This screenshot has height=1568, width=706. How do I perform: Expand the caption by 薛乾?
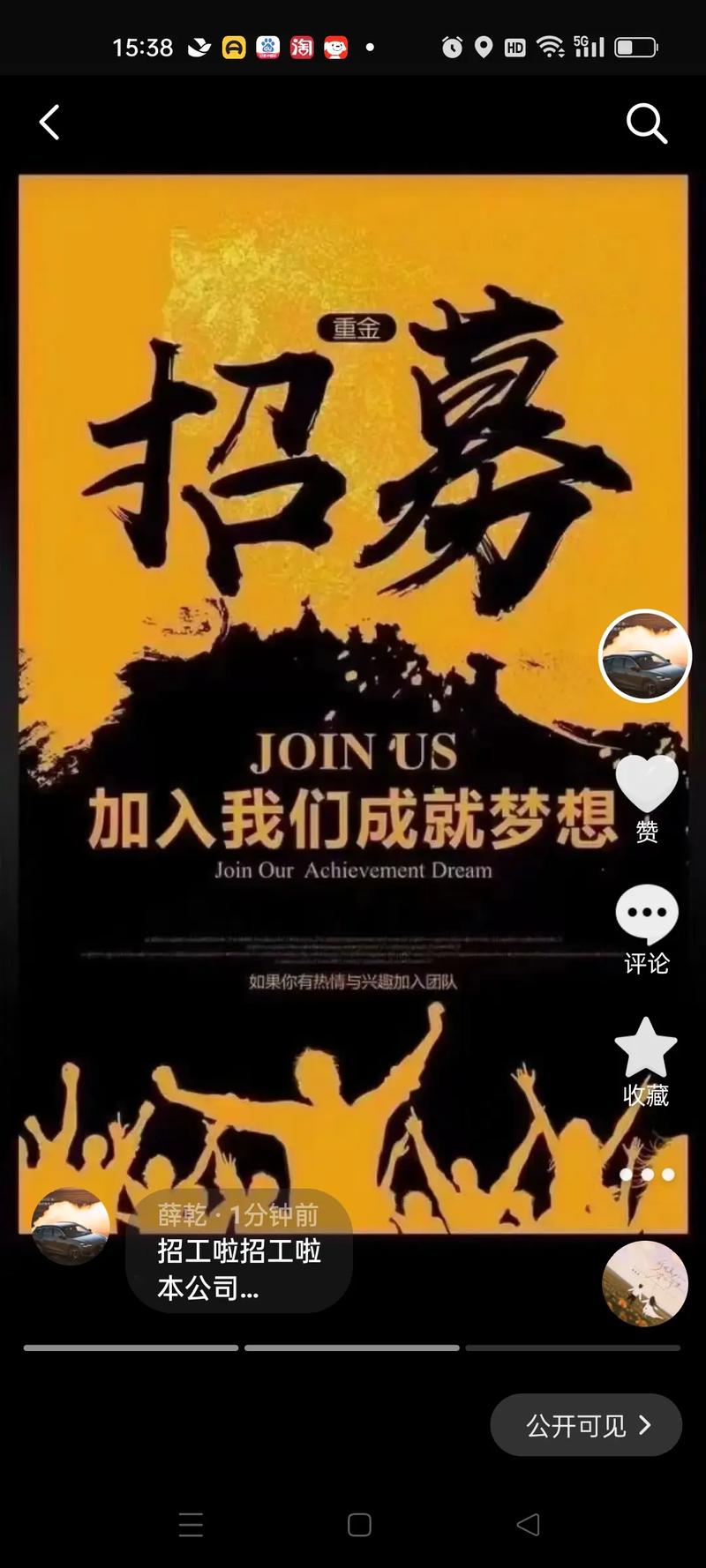(238, 1270)
